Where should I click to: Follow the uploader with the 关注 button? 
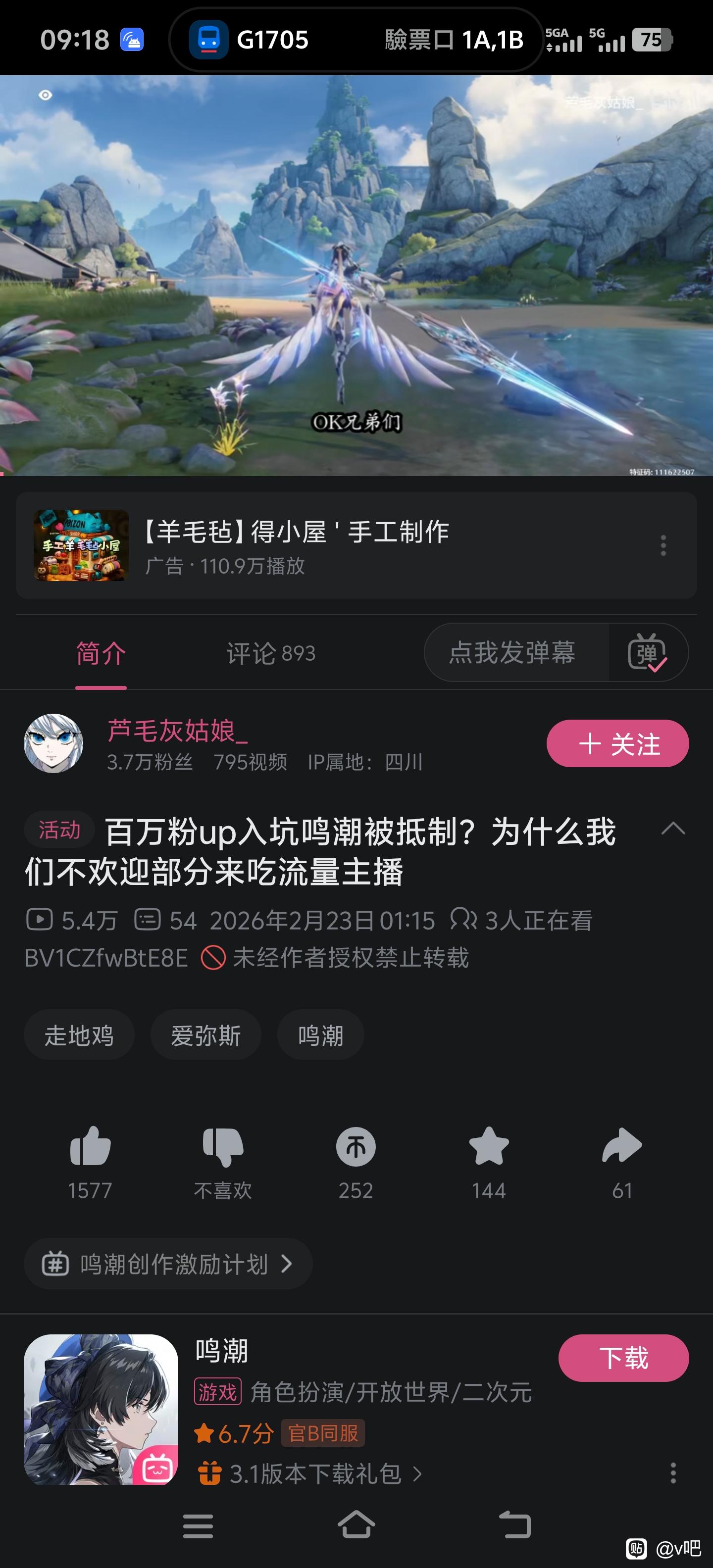point(617,744)
